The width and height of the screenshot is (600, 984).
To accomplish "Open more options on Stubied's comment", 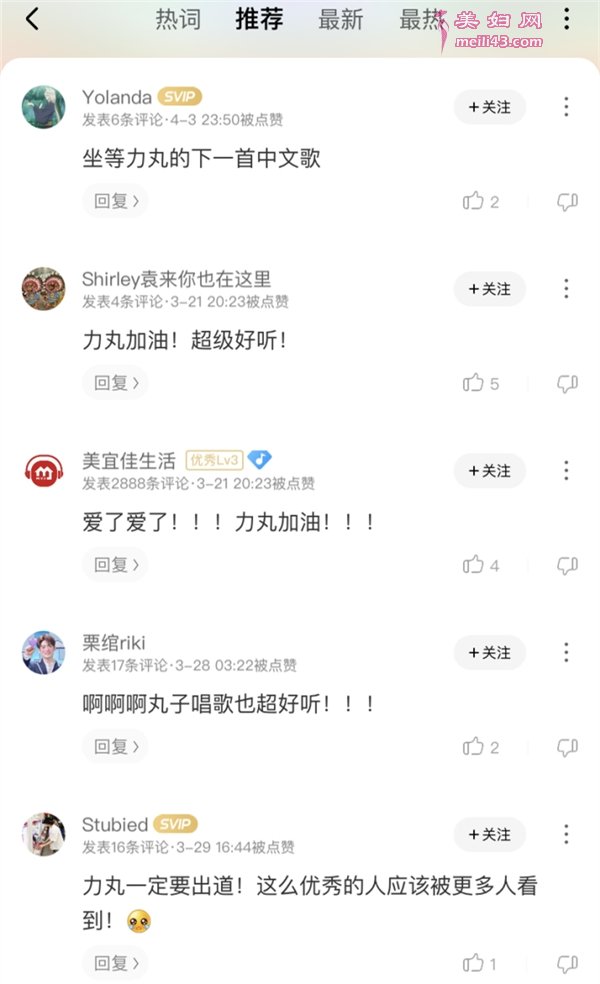I will click(x=566, y=834).
